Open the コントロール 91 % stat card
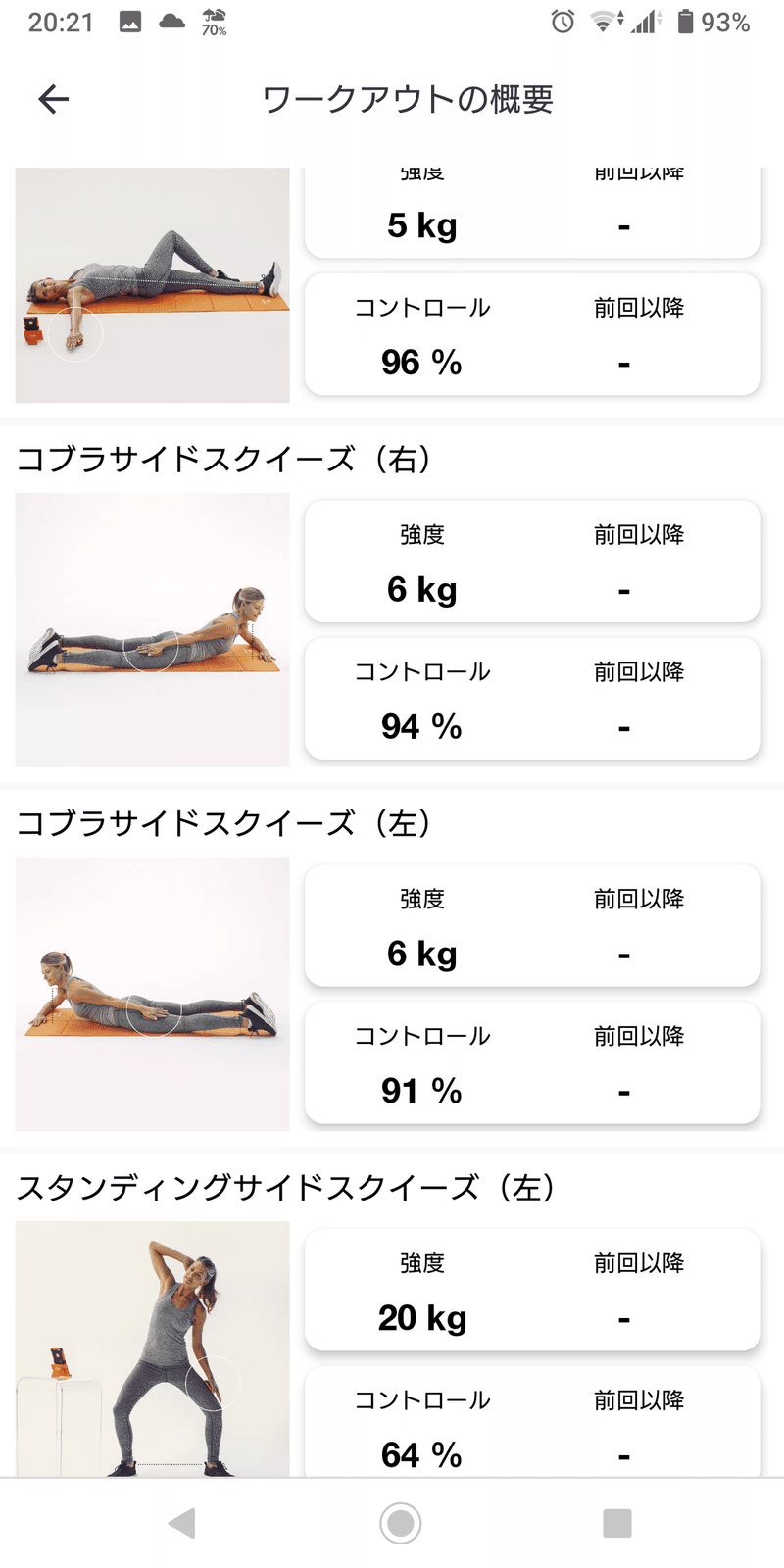The width and height of the screenshot is (784, 1568). coord(532,1063)
